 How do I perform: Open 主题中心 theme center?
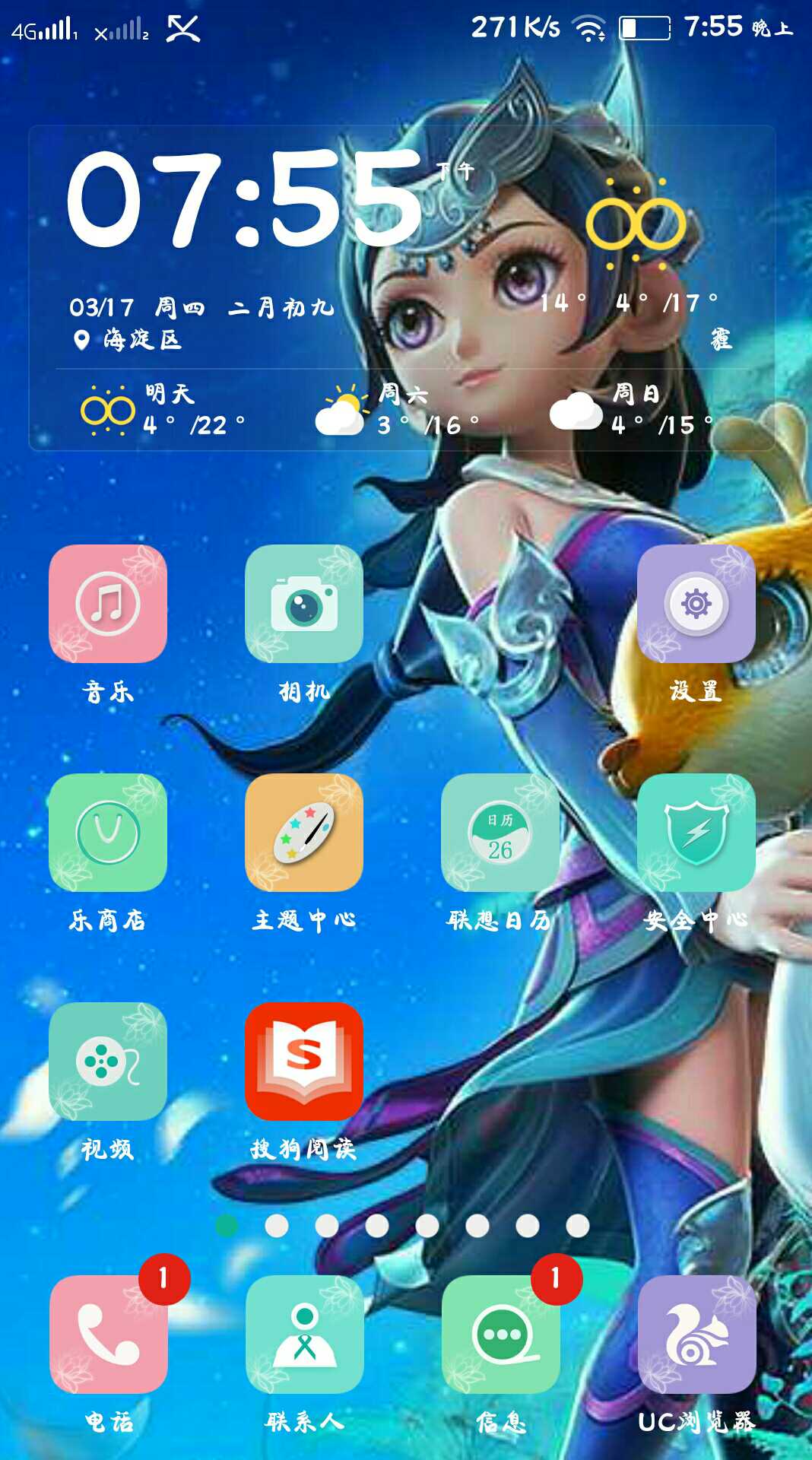pyautogui.click(x=304, y=833)
